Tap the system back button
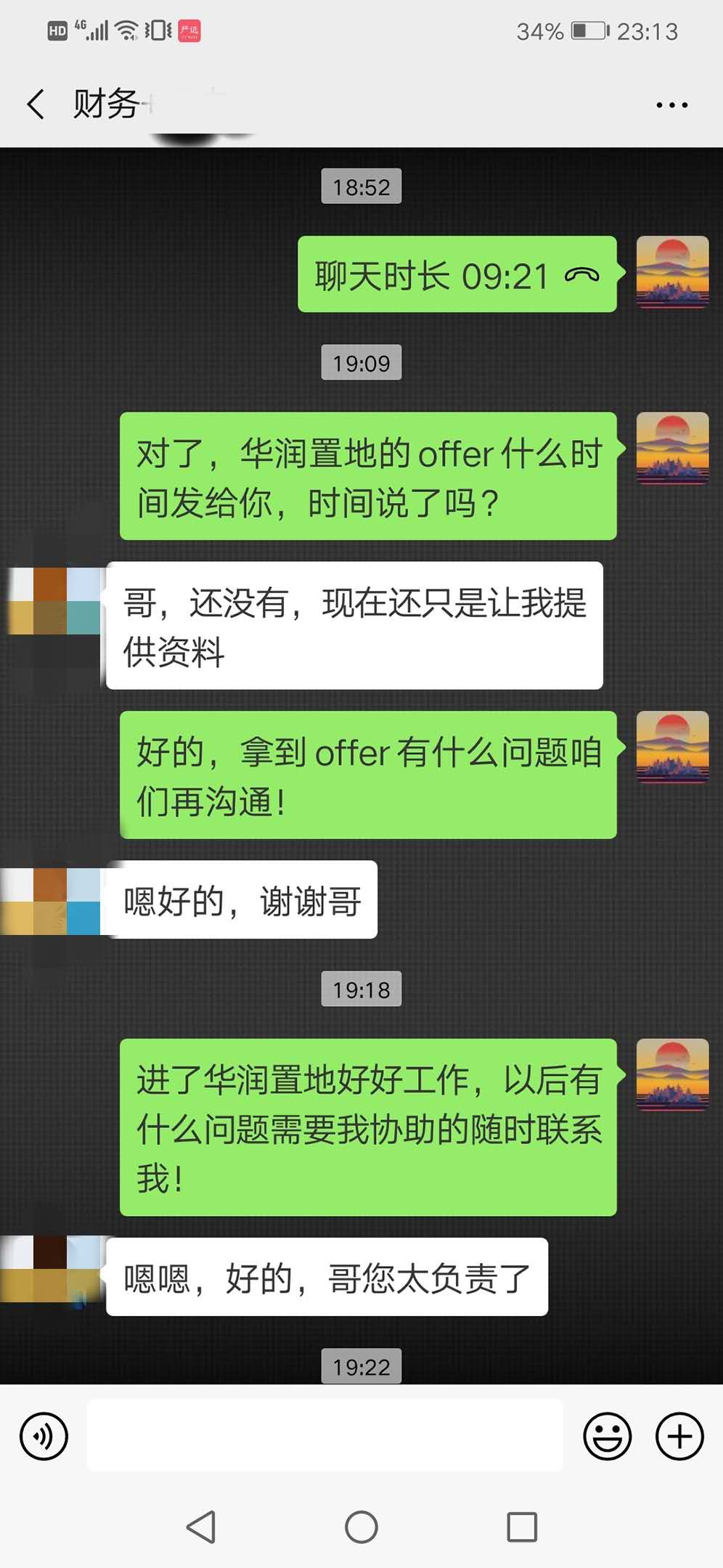723x1568 pixels. click(x=201, y=1527)
